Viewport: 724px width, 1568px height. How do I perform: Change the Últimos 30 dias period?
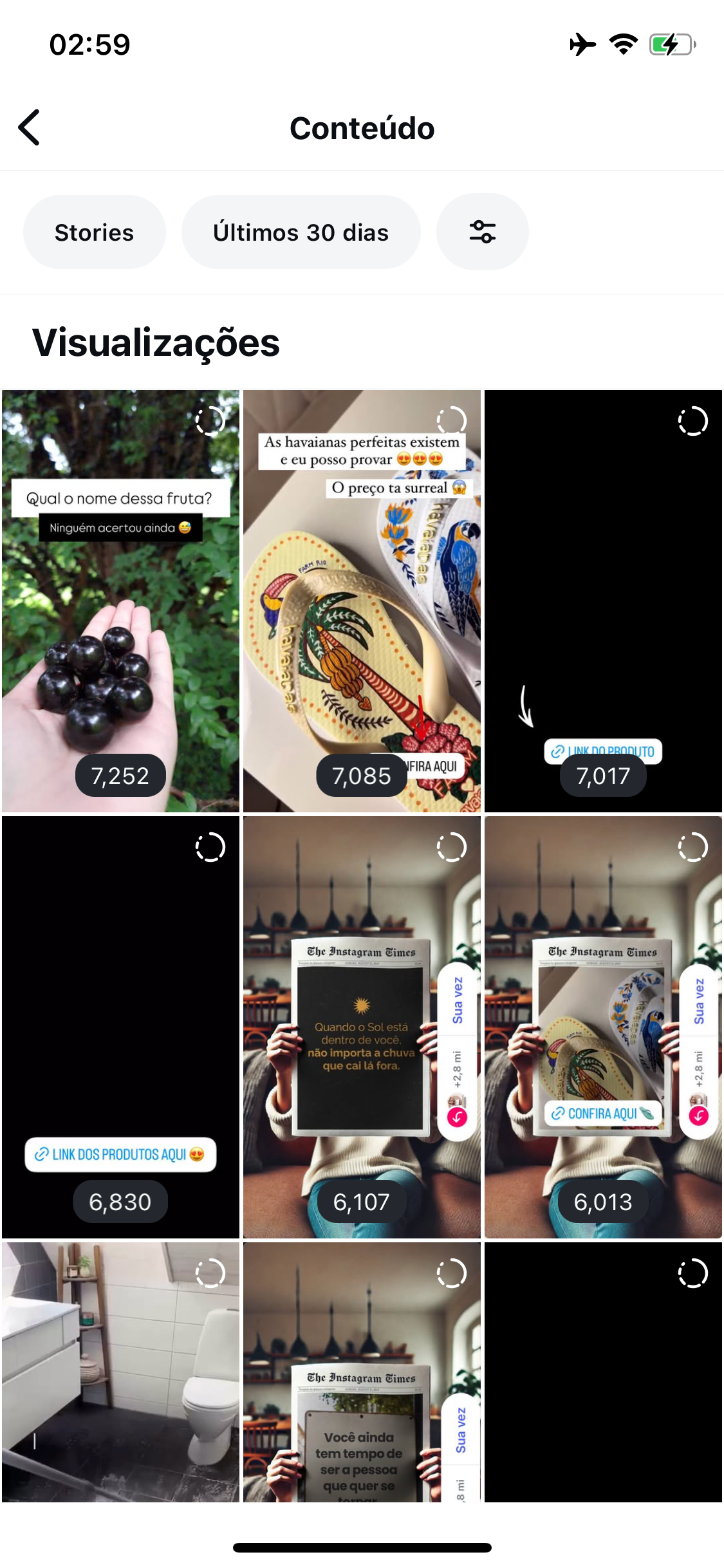(301, 232)
